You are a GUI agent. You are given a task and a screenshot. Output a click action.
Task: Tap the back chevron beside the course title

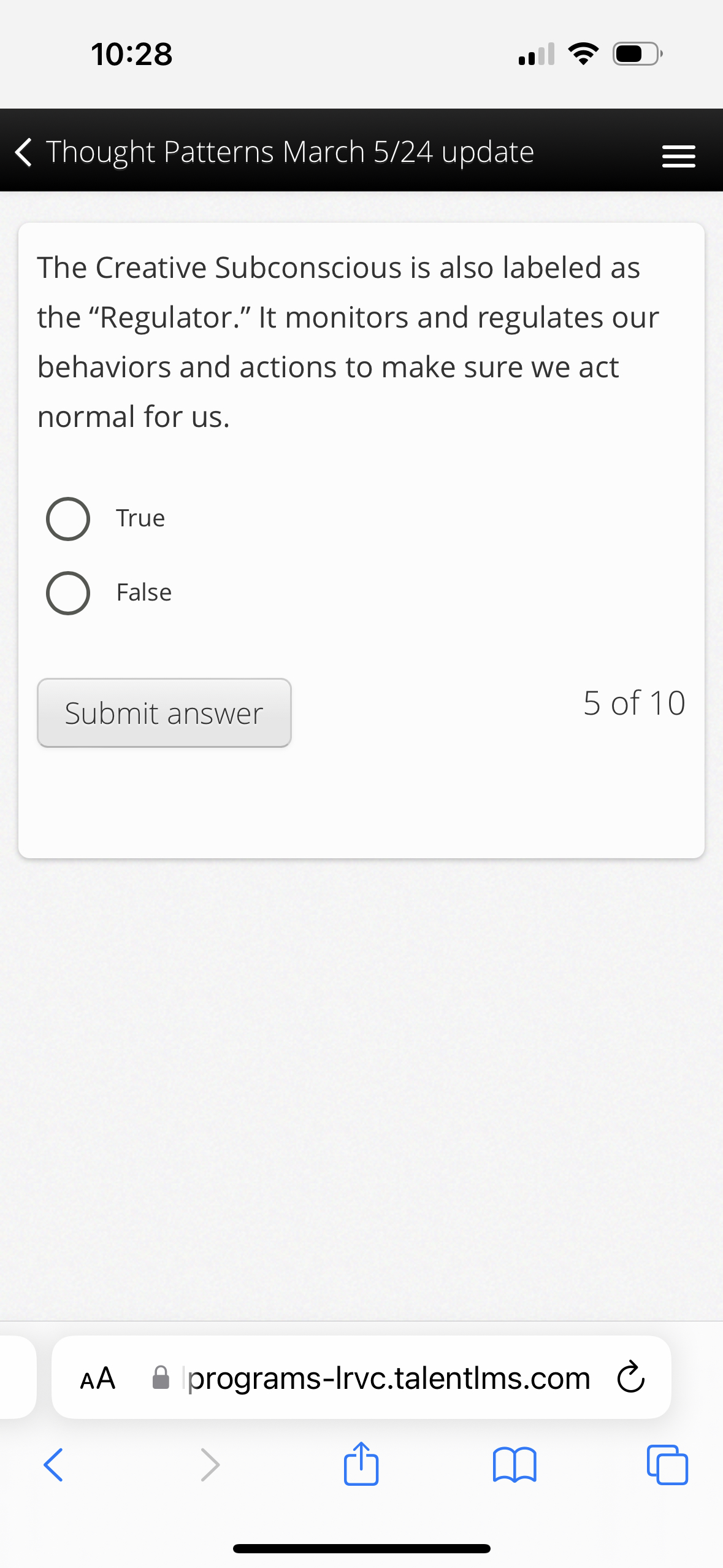tap(23, 153)
